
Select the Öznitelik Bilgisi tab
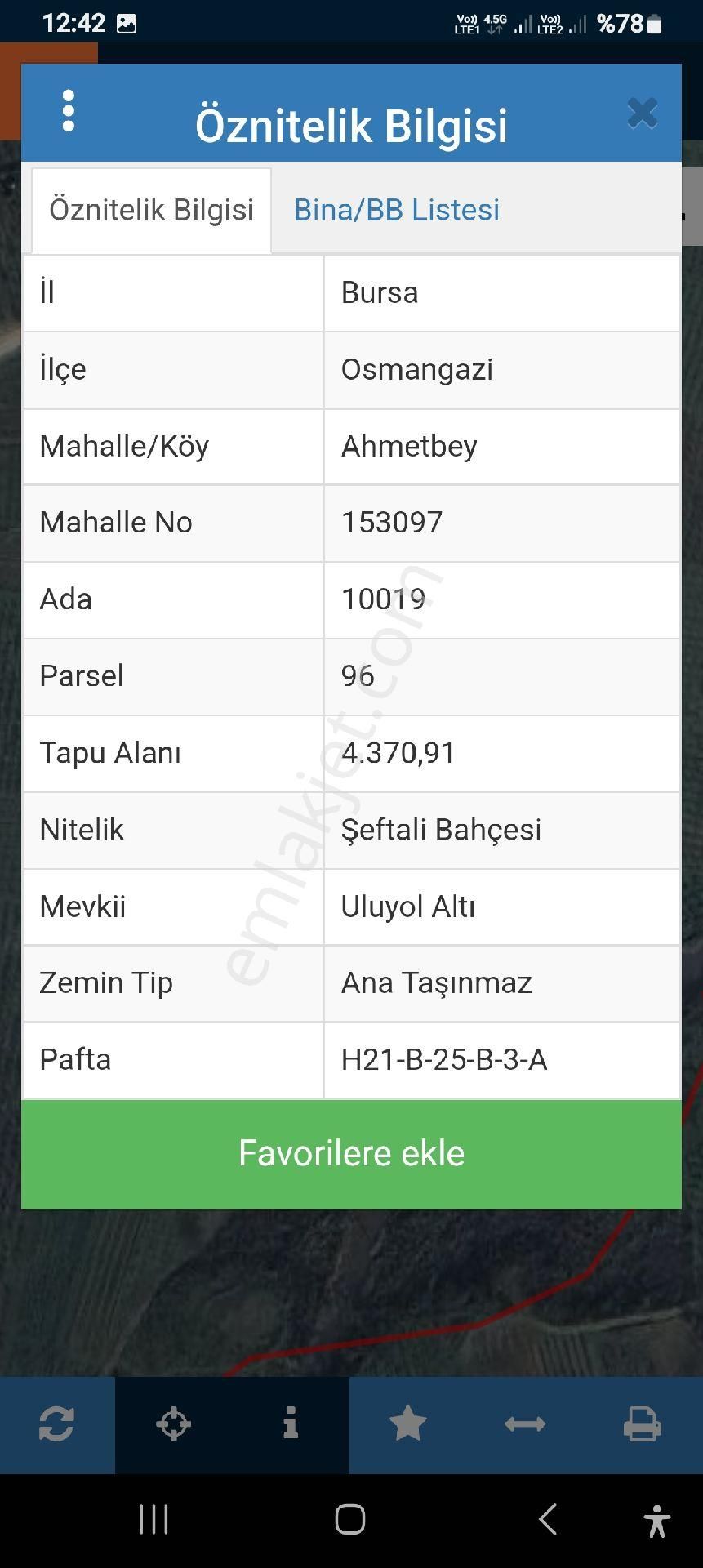pos(150,210)
